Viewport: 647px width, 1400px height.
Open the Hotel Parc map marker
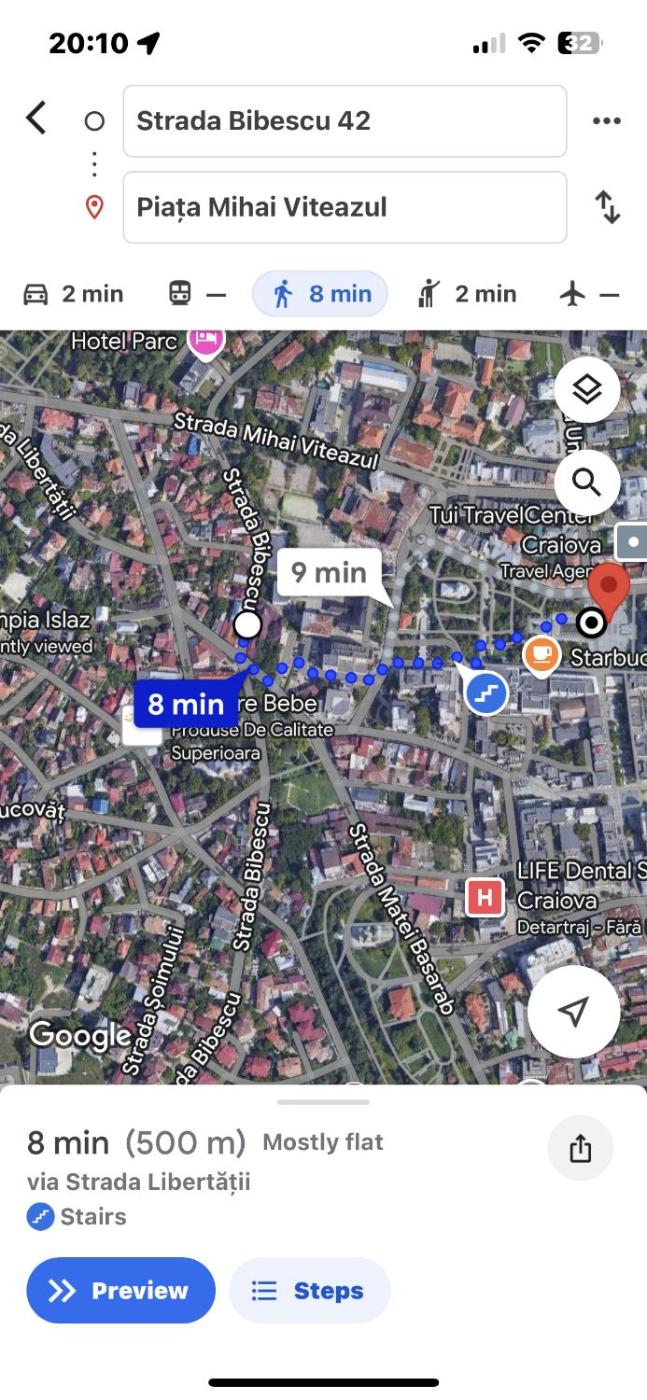pos(206,341)
